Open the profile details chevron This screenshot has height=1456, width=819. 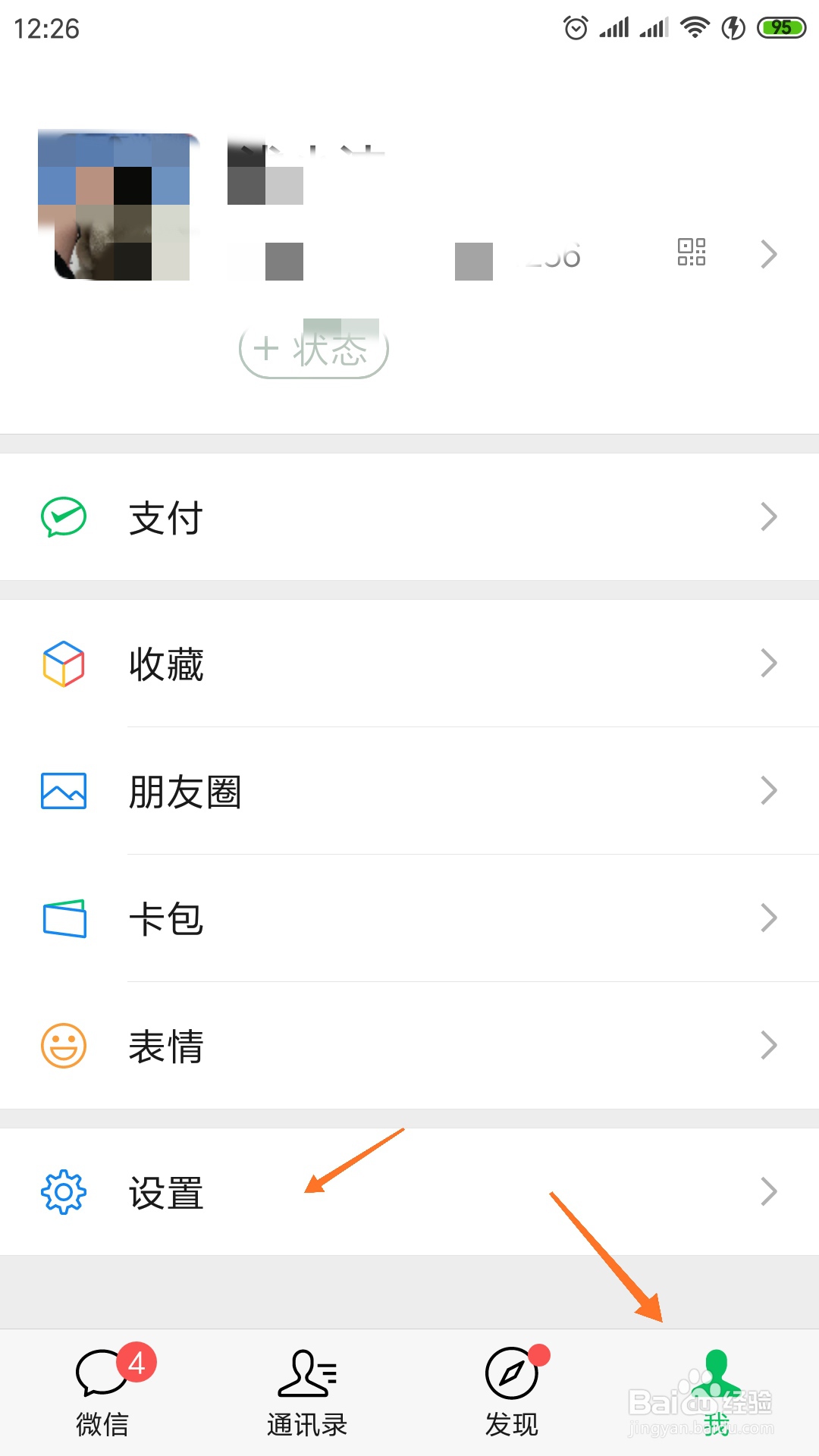(769, 254)
